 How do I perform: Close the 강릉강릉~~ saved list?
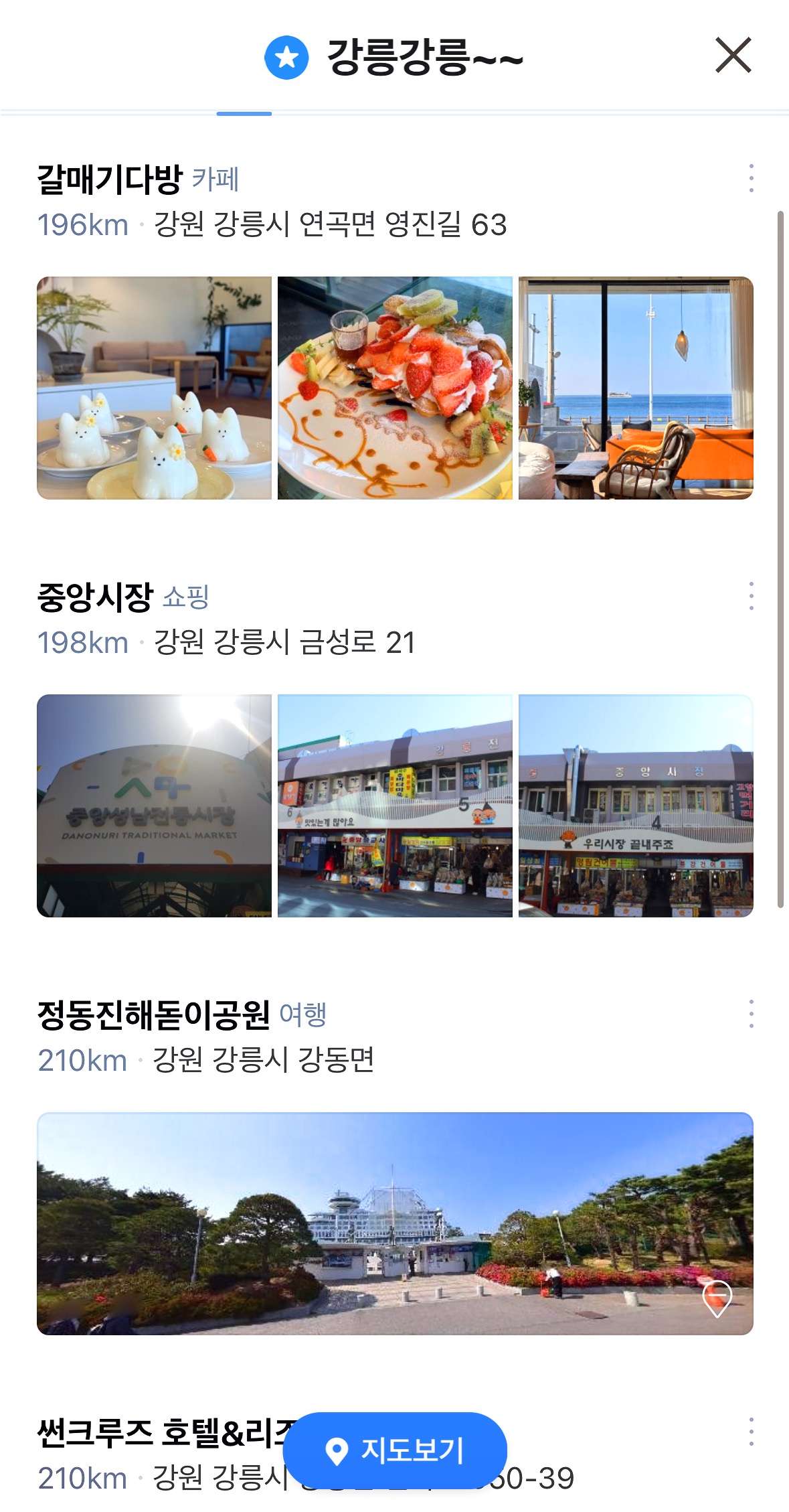(x=733, y=55)
